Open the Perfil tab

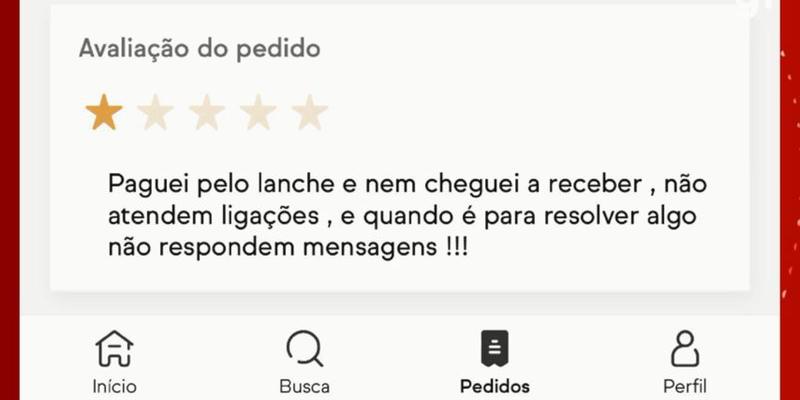pyautogui.click(x=684, y=360)
